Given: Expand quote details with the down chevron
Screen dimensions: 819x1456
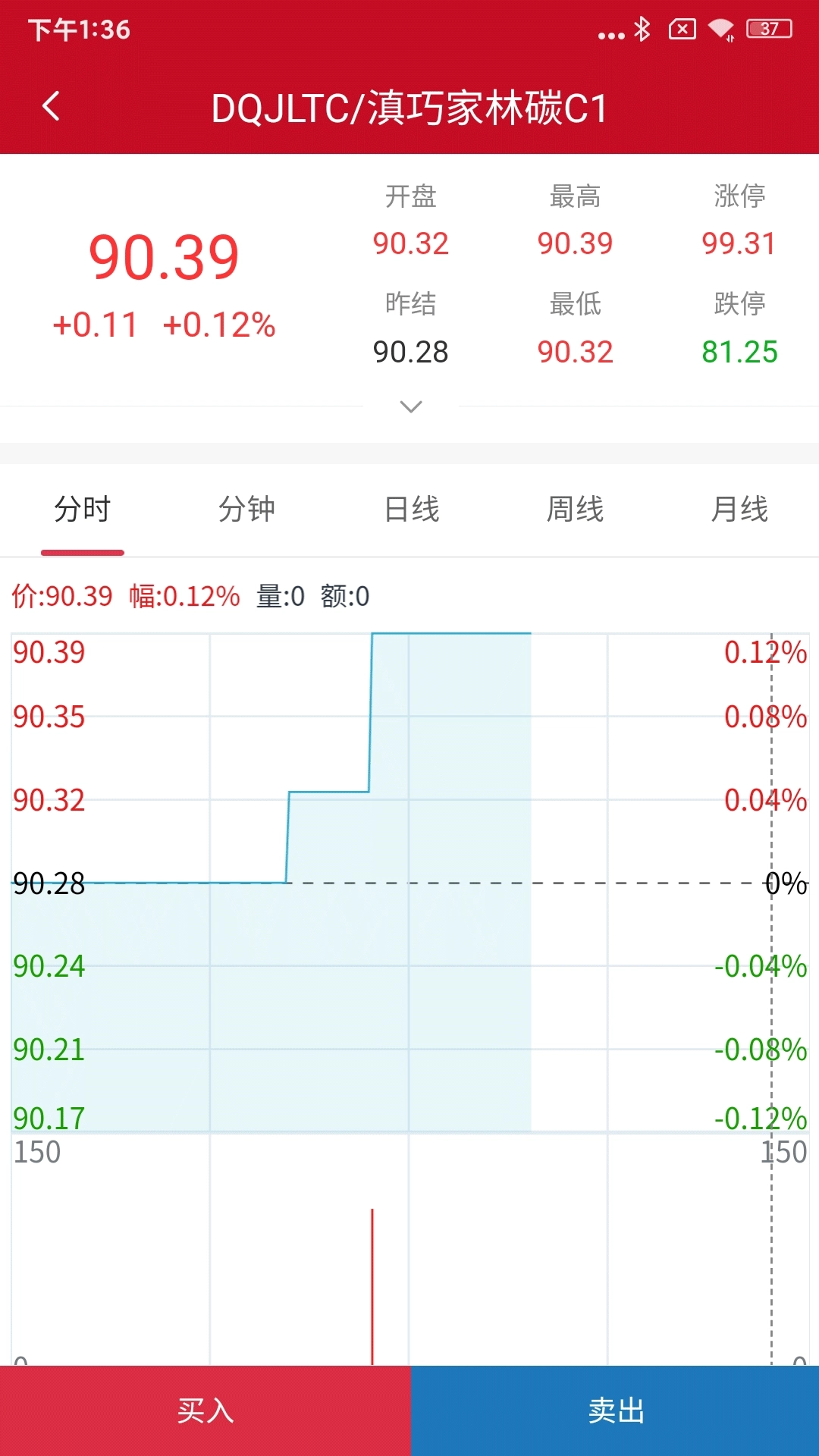Looking at the screenshot, I should [x=409, y=407].
